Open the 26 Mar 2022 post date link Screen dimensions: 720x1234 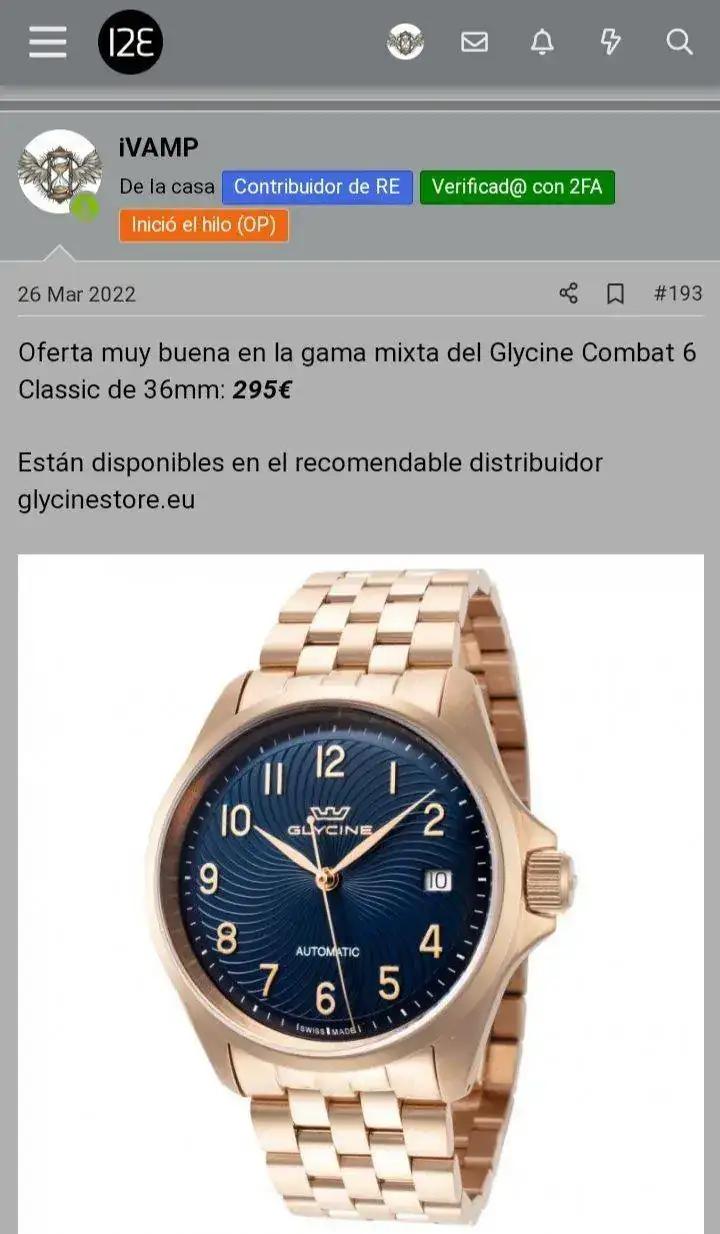point(76,294)
